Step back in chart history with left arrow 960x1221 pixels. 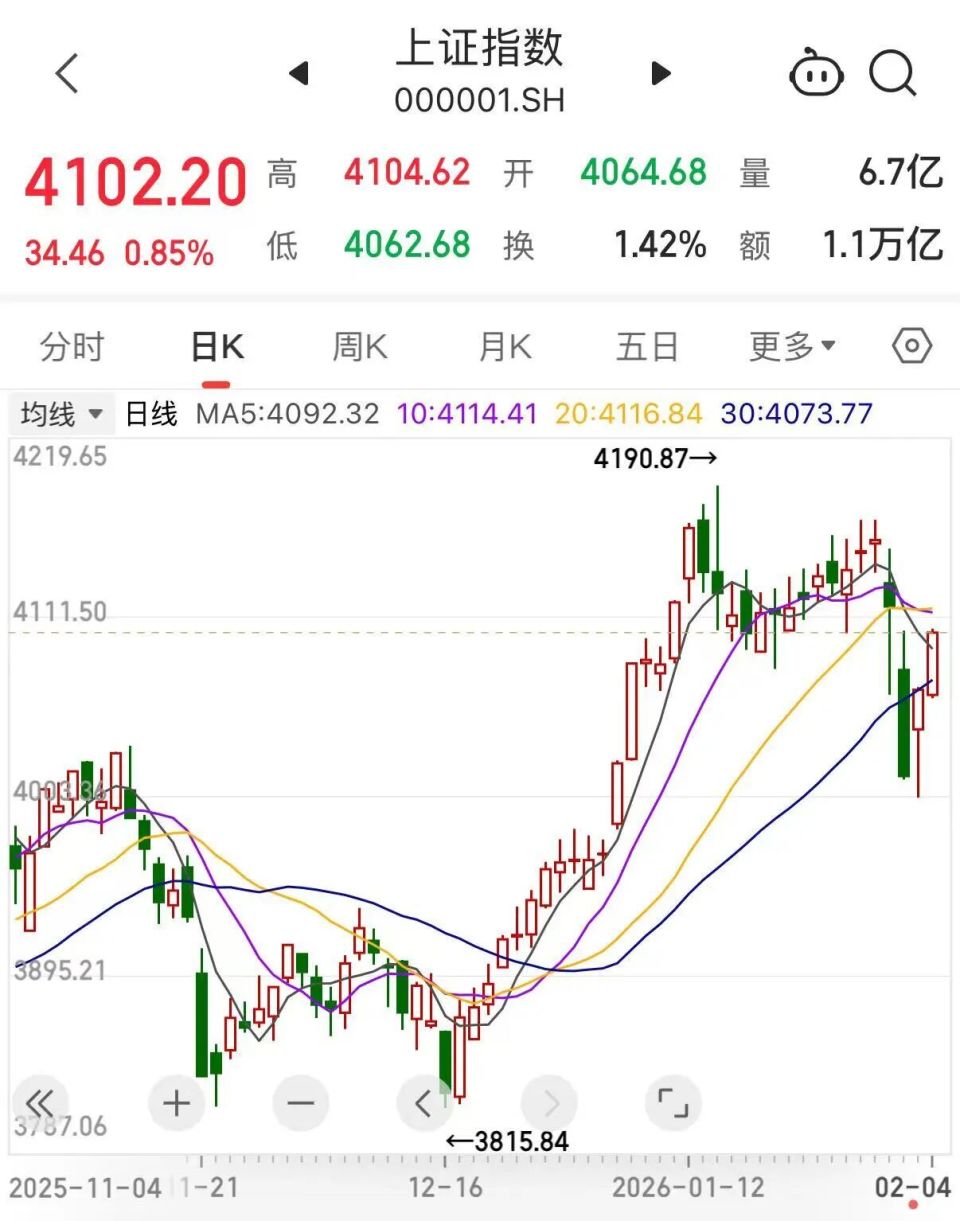[x=425, y=1103]
